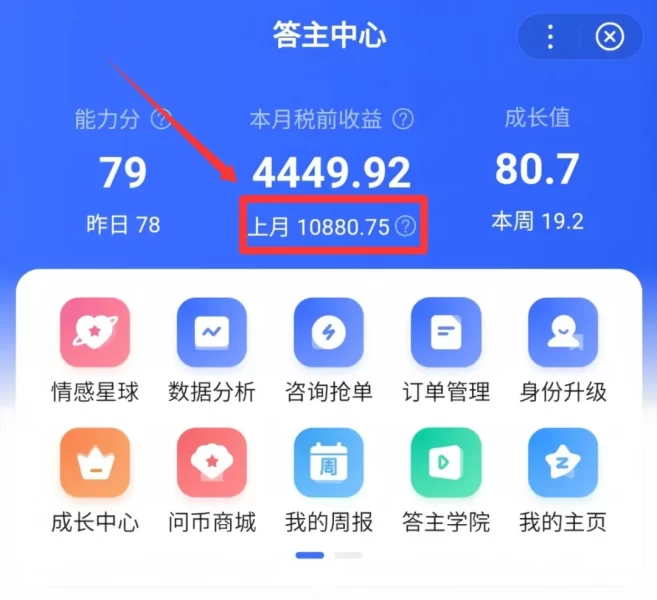Open the three-dot more menu
Viewport: 657px width, 600px height.
(550, 38)
